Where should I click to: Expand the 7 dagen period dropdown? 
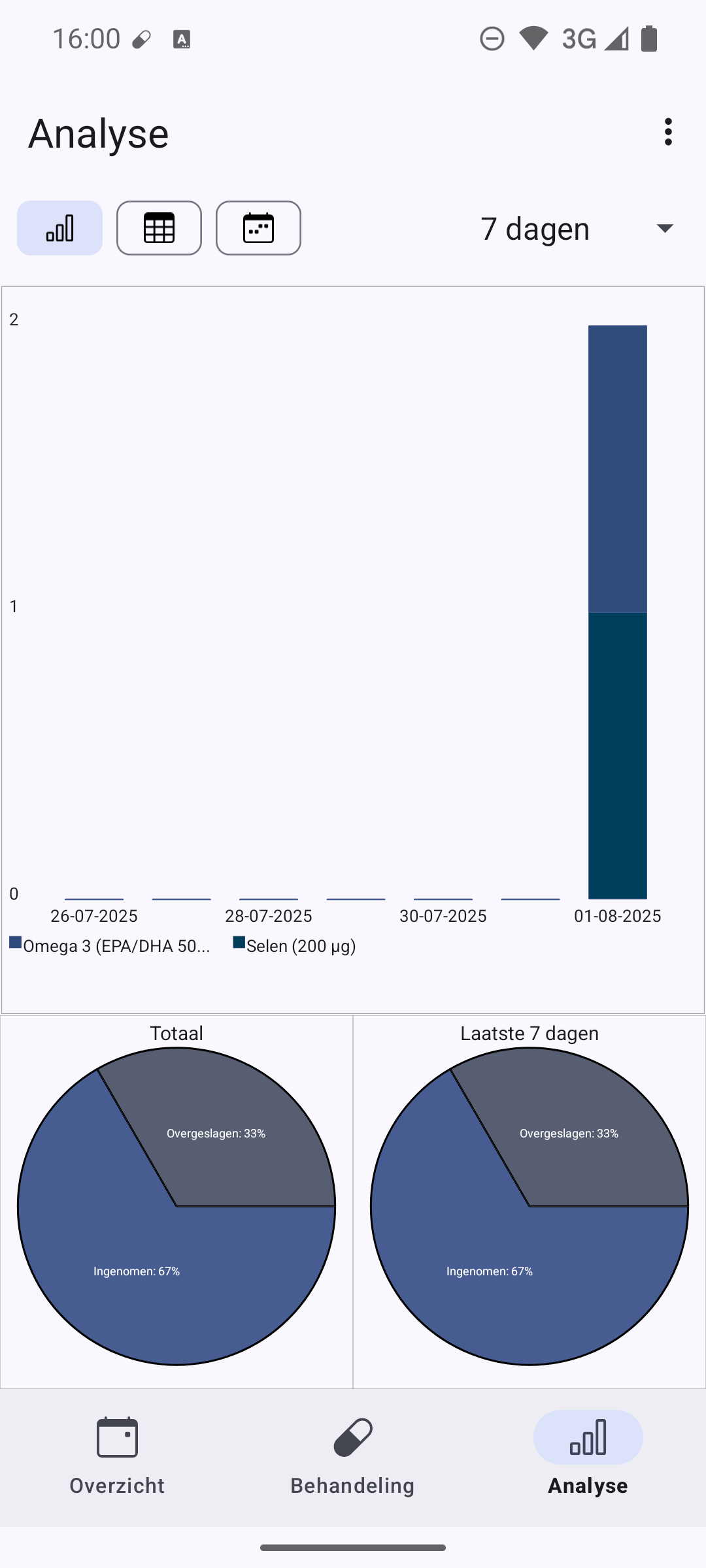(x=578, y=229)
